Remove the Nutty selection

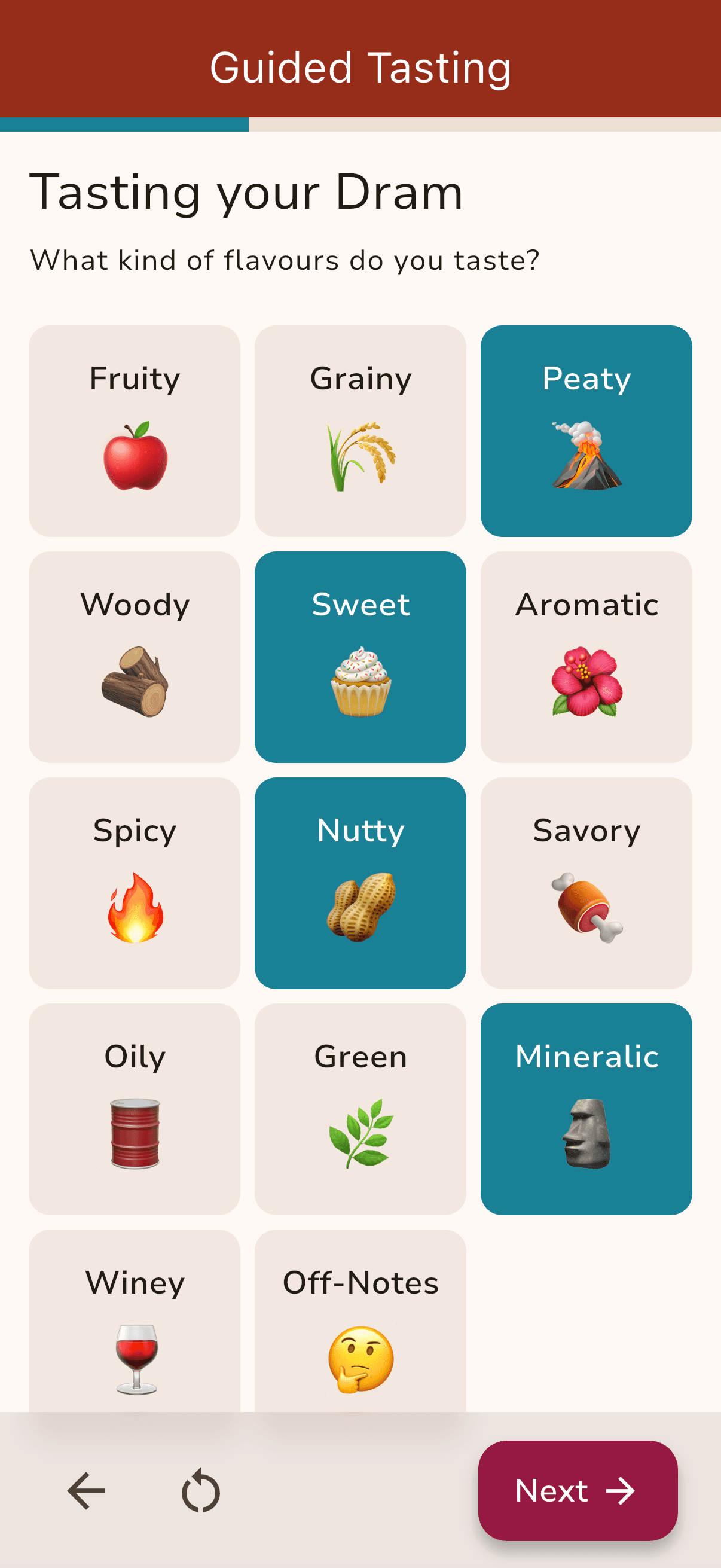(360, 883)
